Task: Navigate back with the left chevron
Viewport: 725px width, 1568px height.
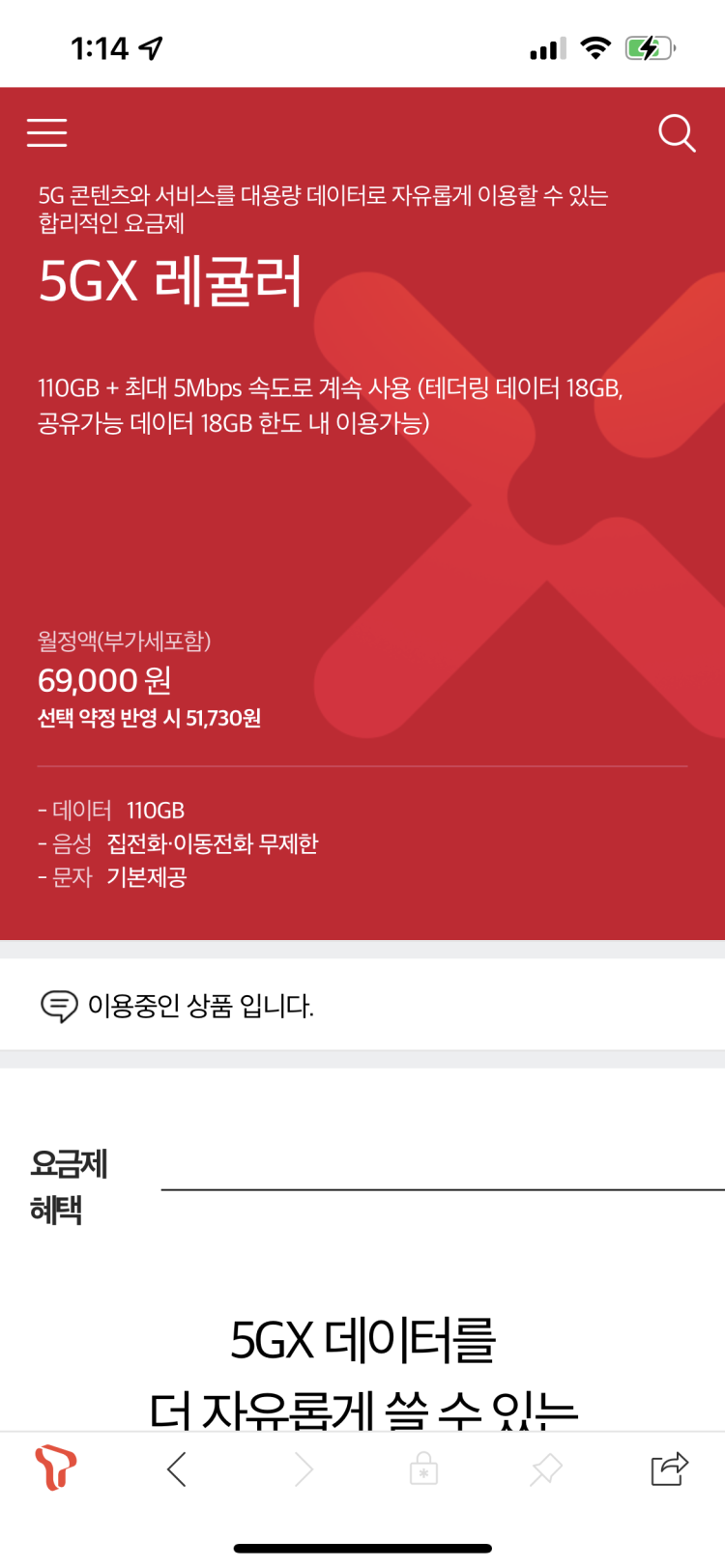Action: coord(177,1468)
